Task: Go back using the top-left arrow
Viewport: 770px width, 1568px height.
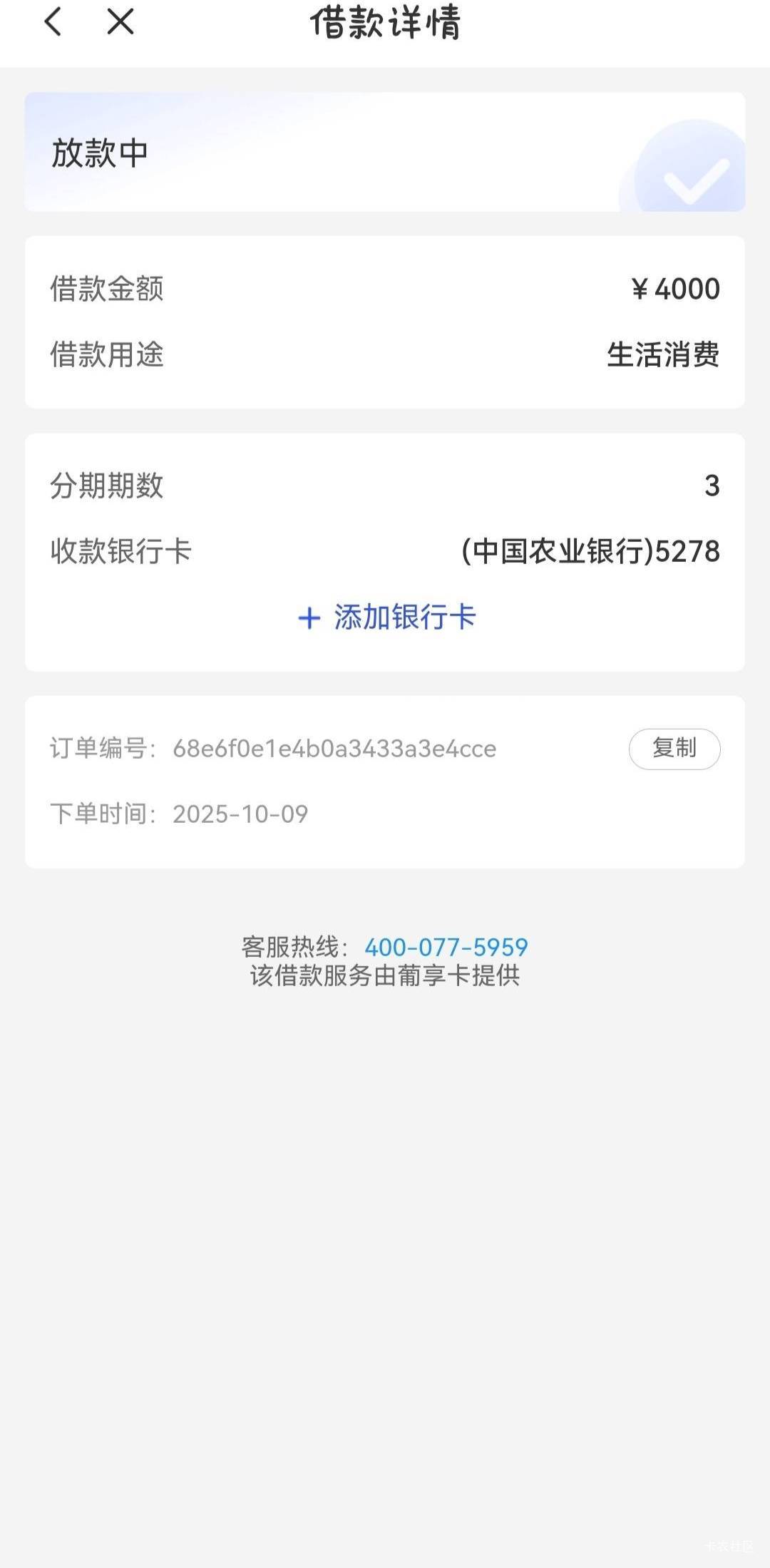Action: (x=53, y=21)
